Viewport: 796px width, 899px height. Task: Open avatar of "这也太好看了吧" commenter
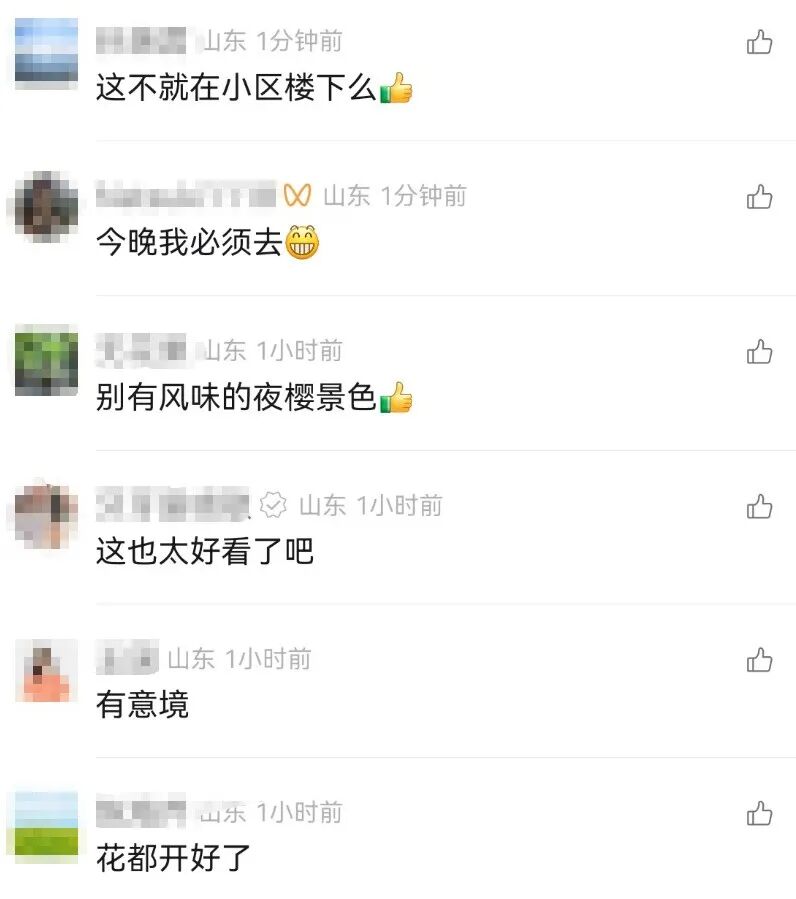[46, 515]
